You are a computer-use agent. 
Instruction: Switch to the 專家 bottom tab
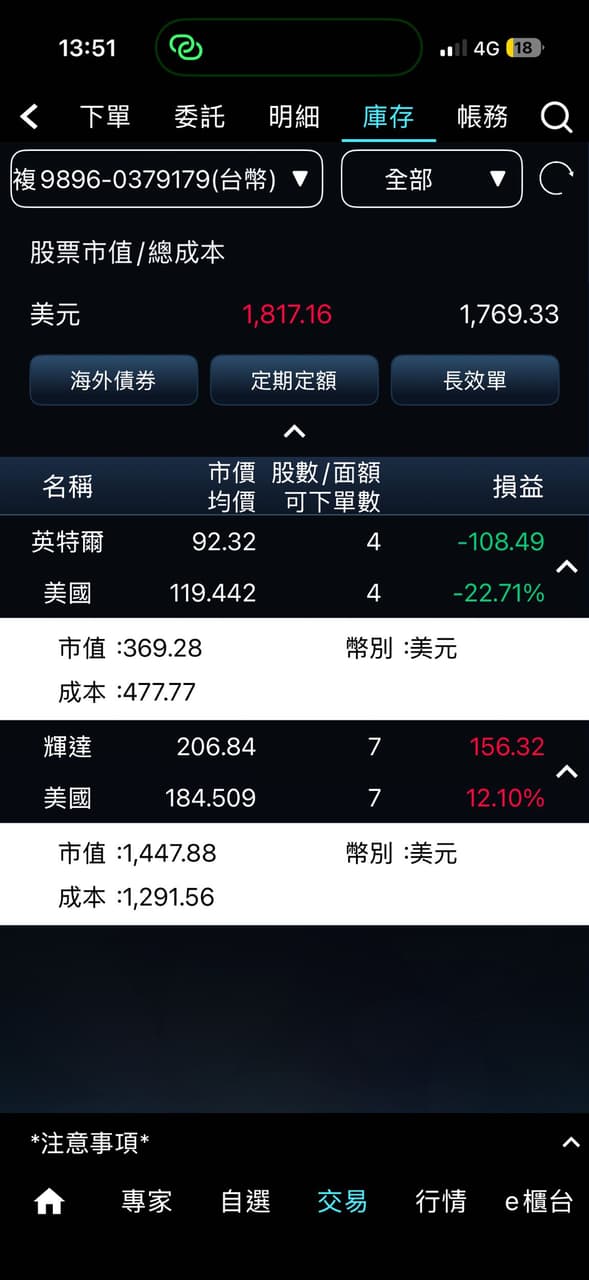point(147,1201)
